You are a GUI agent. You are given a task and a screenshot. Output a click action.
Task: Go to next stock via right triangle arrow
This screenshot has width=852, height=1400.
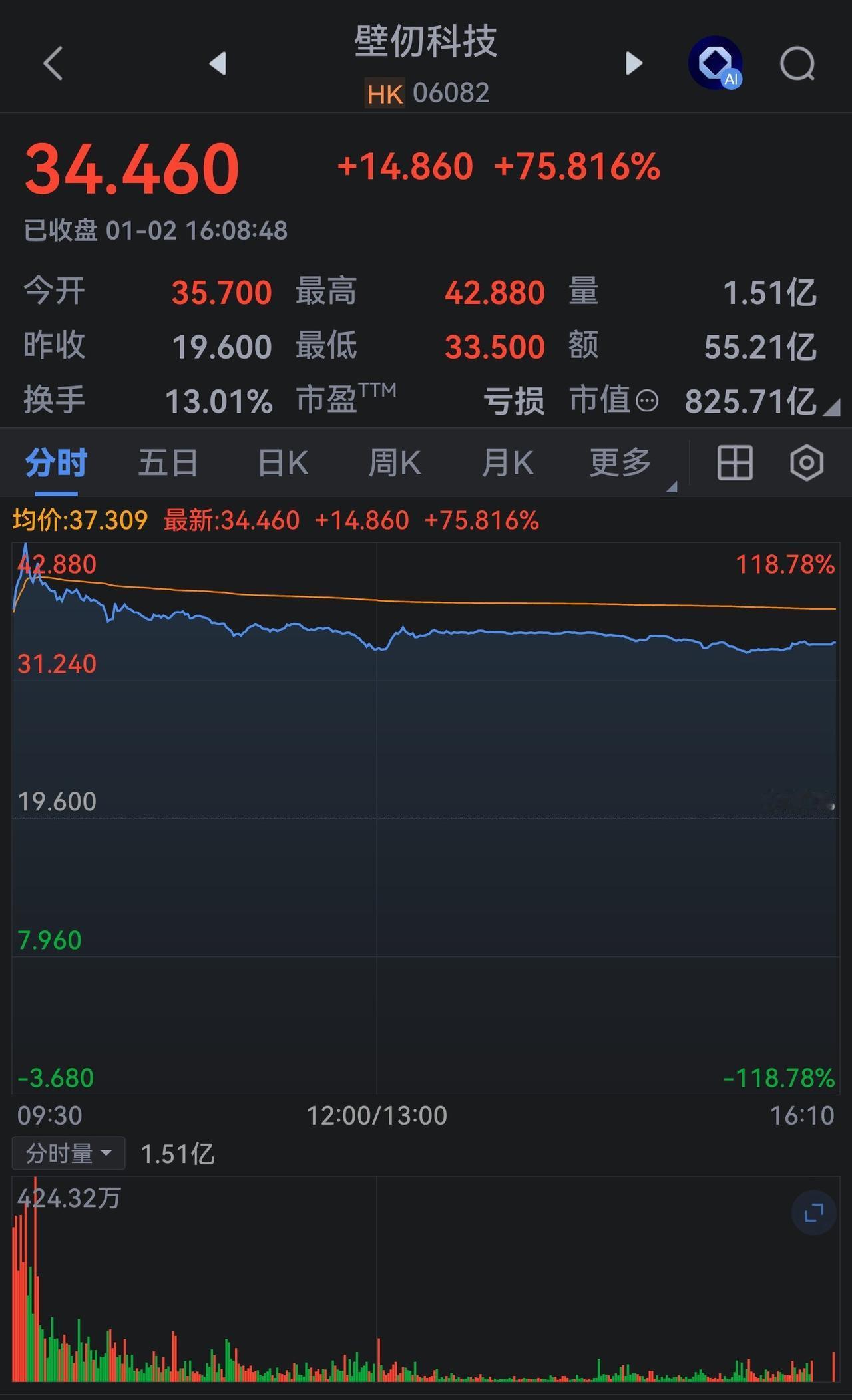(x=632, y=63)
